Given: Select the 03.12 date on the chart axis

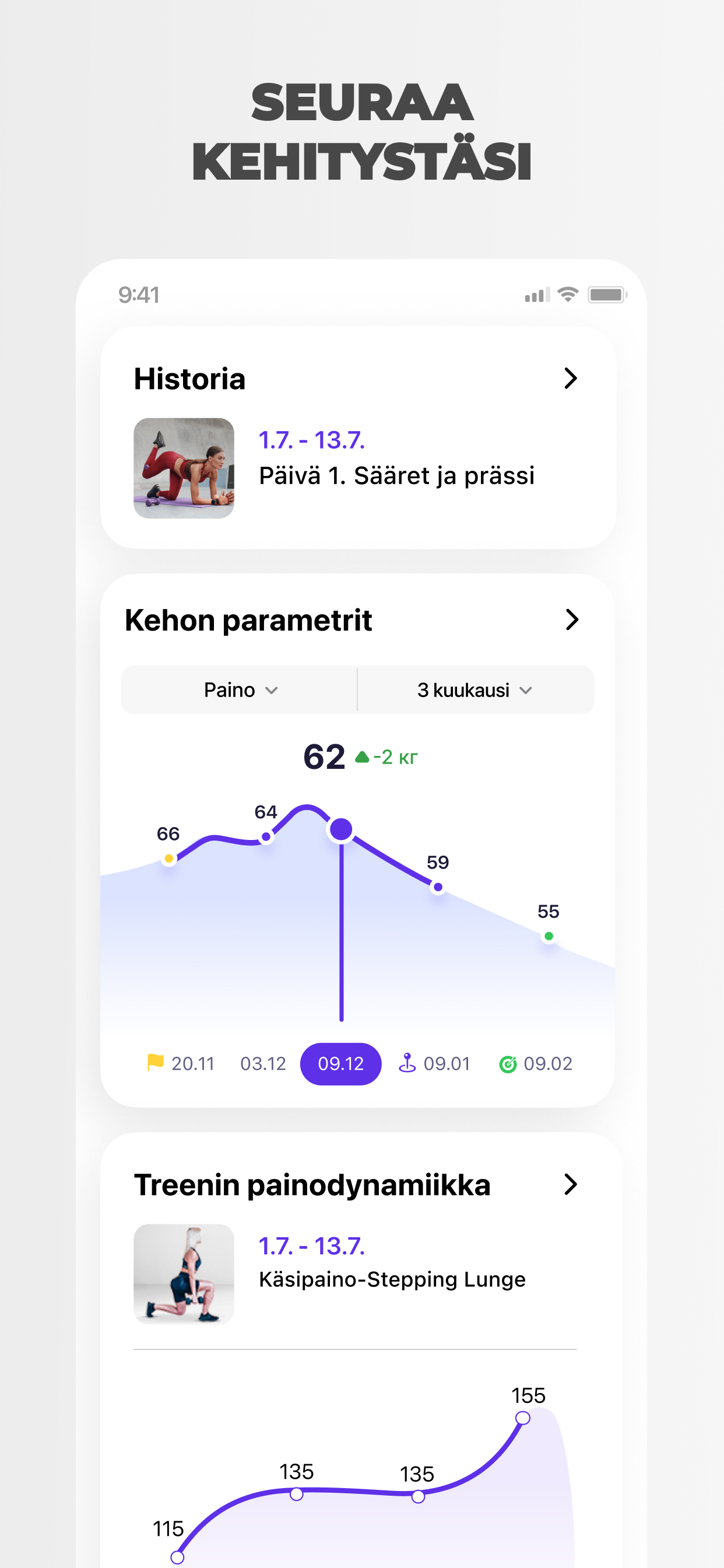Looking at the screenshot, I should pyautogui.click(x=263, y=1063).
